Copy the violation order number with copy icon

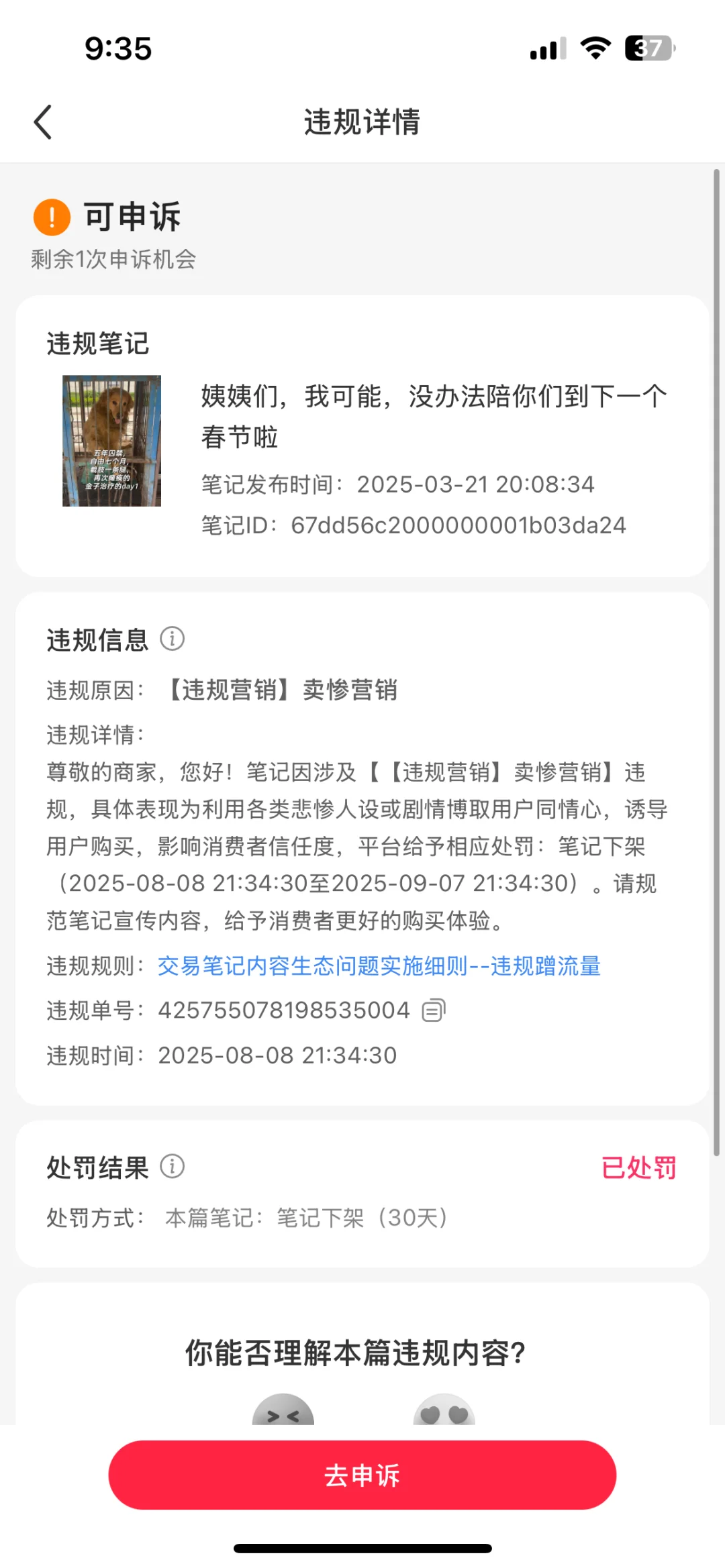coord(434,1010)
